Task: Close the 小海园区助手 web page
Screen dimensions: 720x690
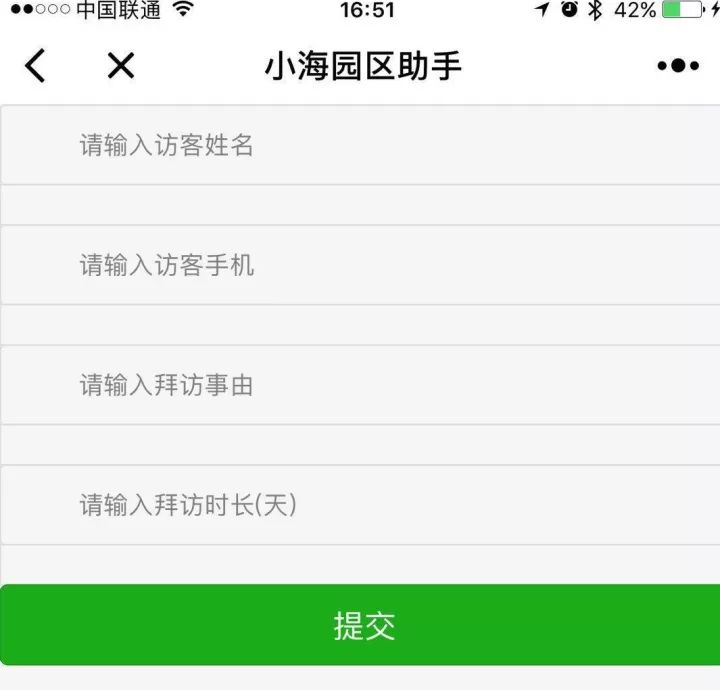Action: [x=121, y=66]
